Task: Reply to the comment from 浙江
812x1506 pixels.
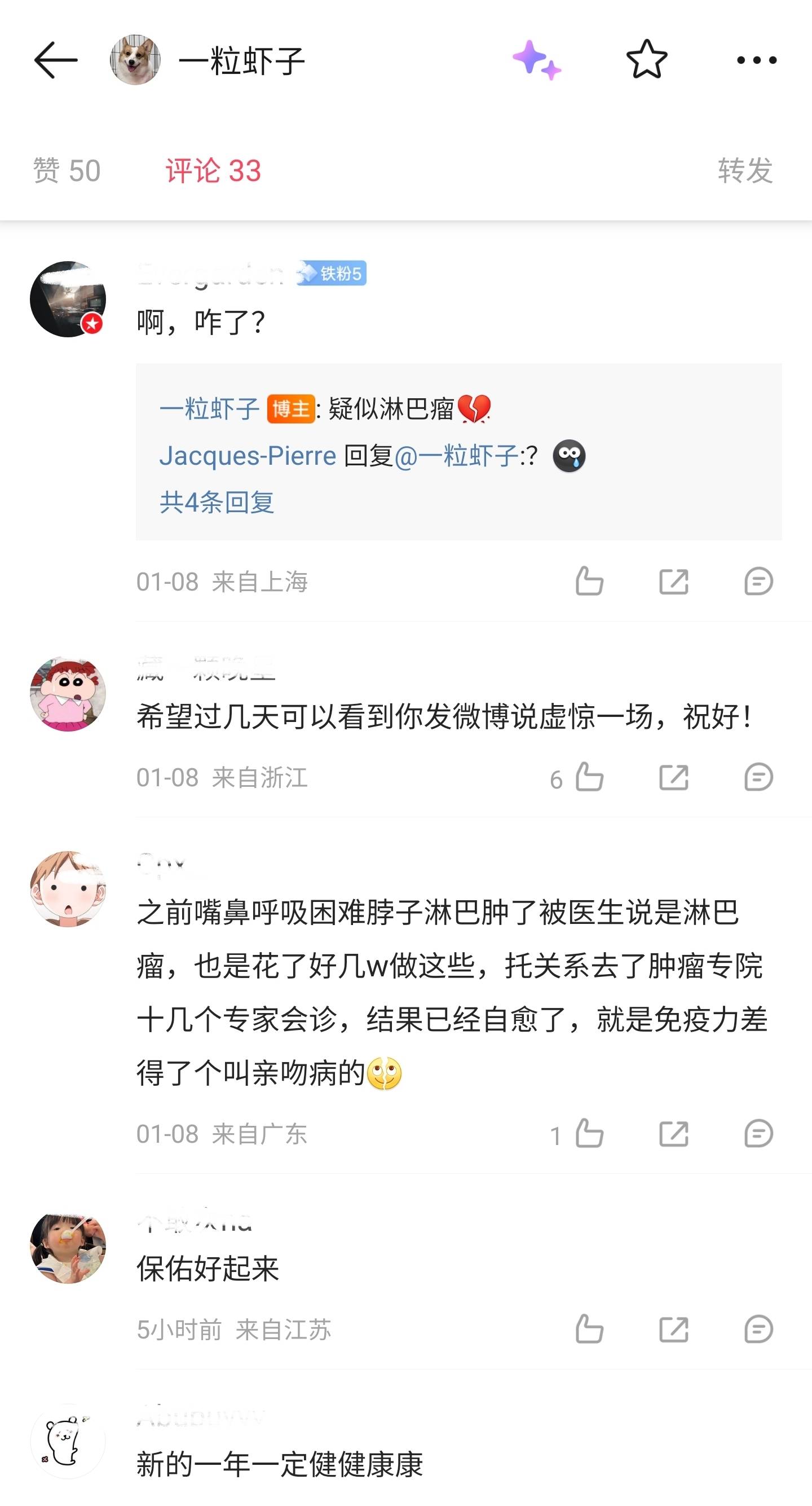Action: pyautogui.click(x=758, y=778)
